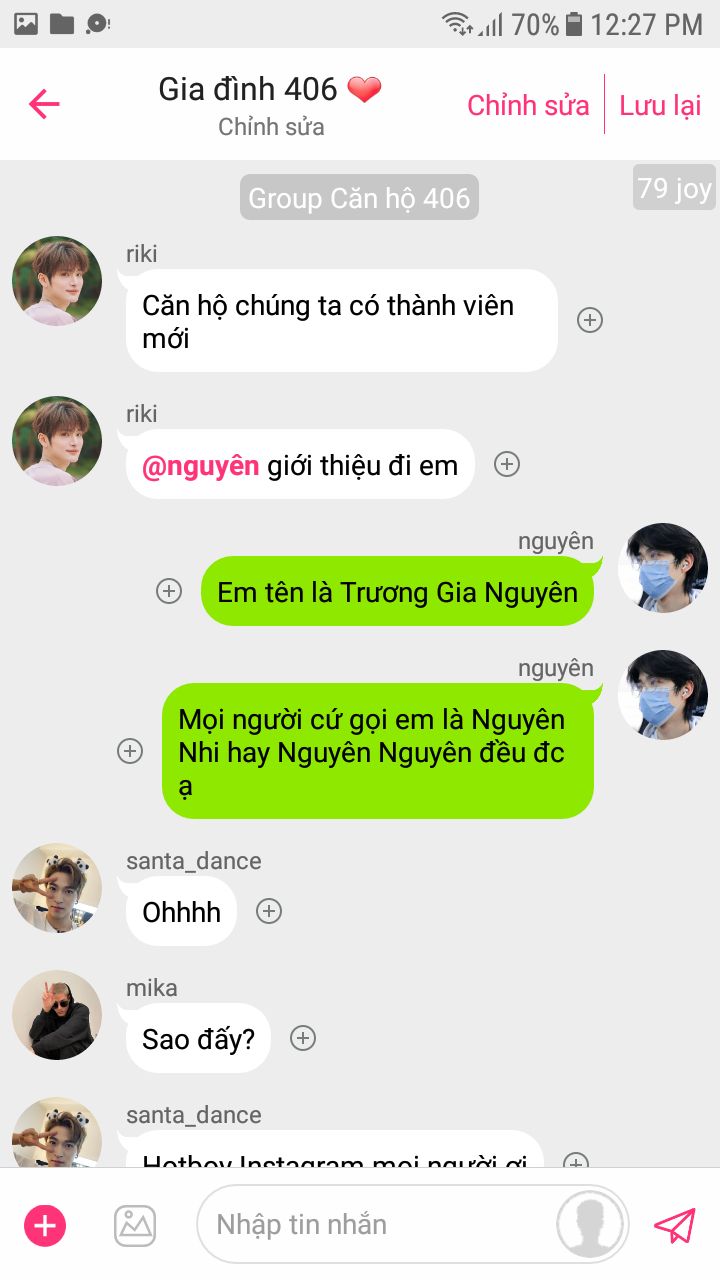Tap Lưu lại to save the chat
Image resolution: width=720 pixels, height=1280 pixels.
(x=660, y=105)
